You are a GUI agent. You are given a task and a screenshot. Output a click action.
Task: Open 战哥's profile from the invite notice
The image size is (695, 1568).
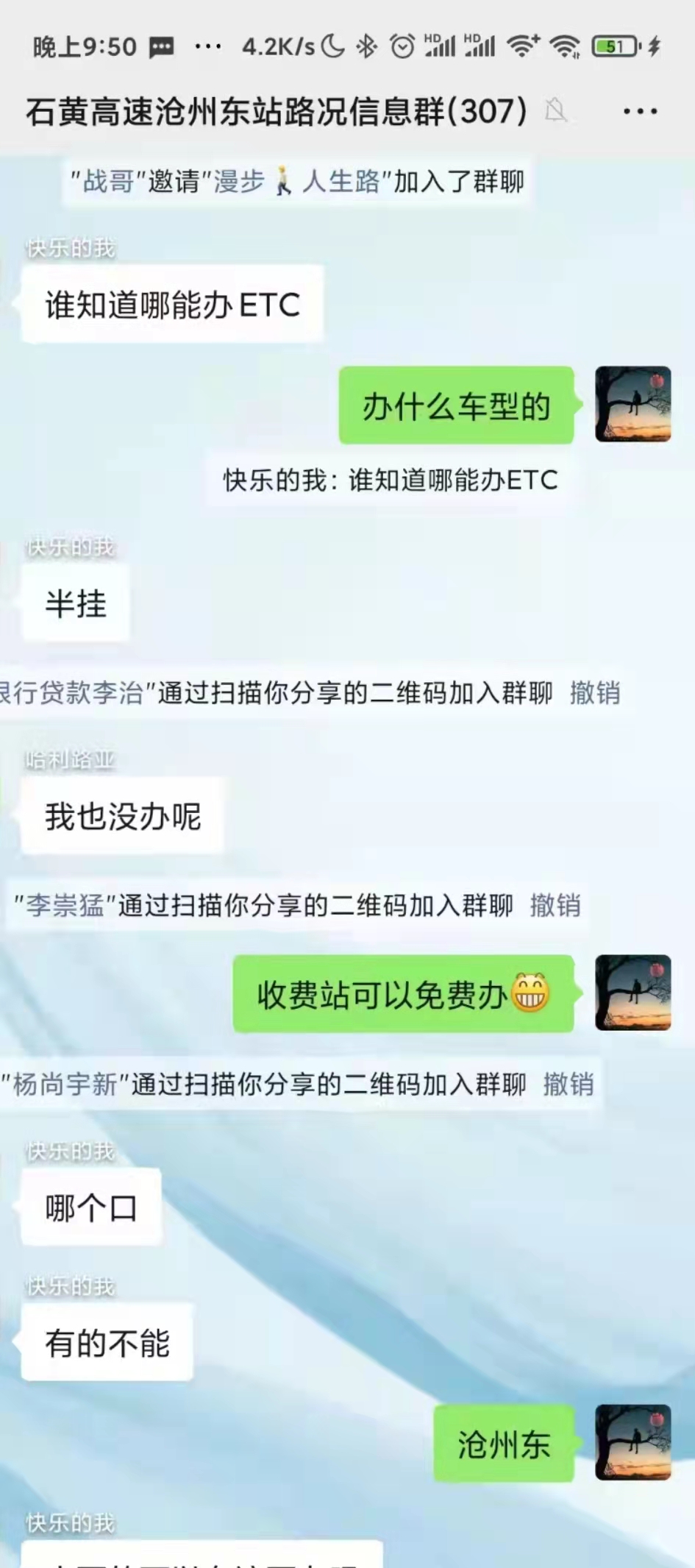[108, 181]
